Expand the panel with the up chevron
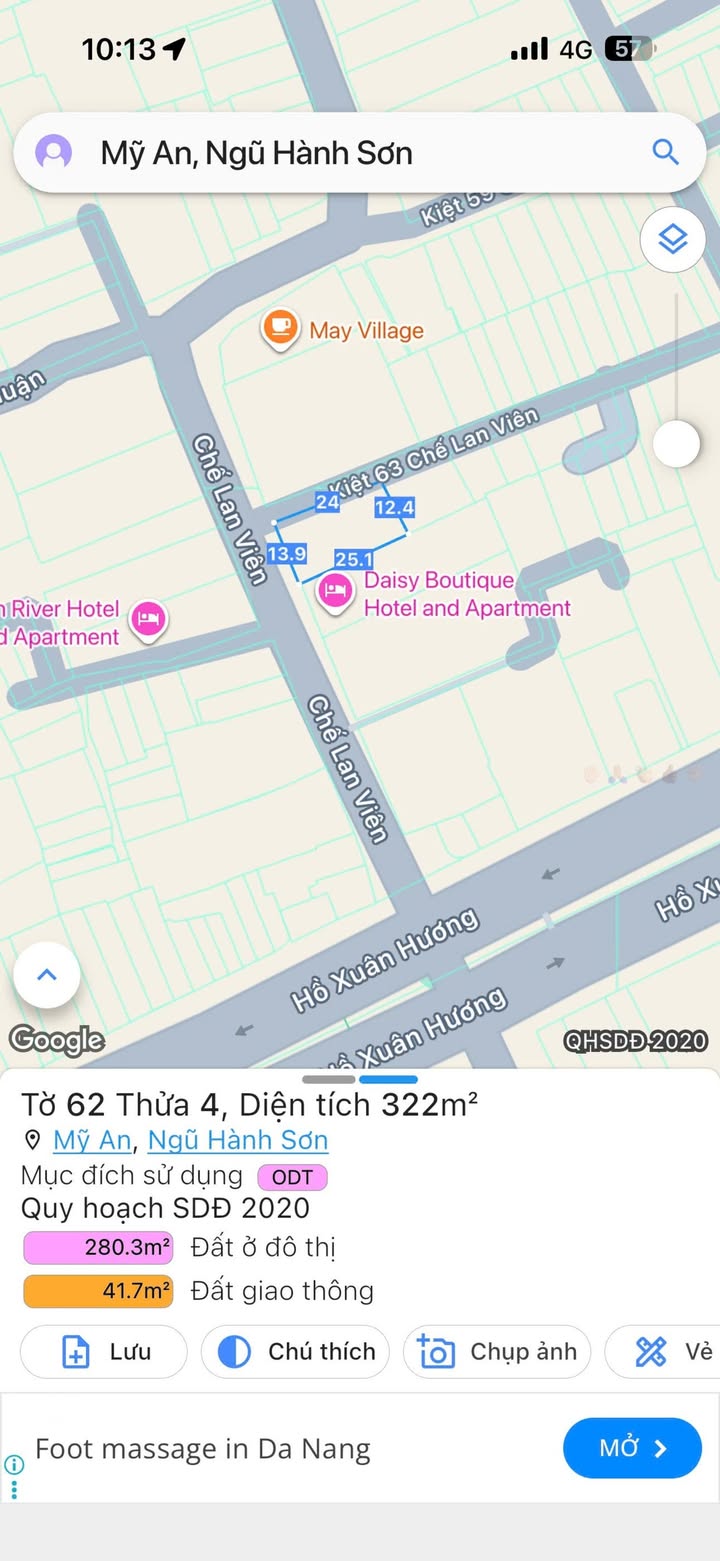720x1561 pixels. click(47, 975)
